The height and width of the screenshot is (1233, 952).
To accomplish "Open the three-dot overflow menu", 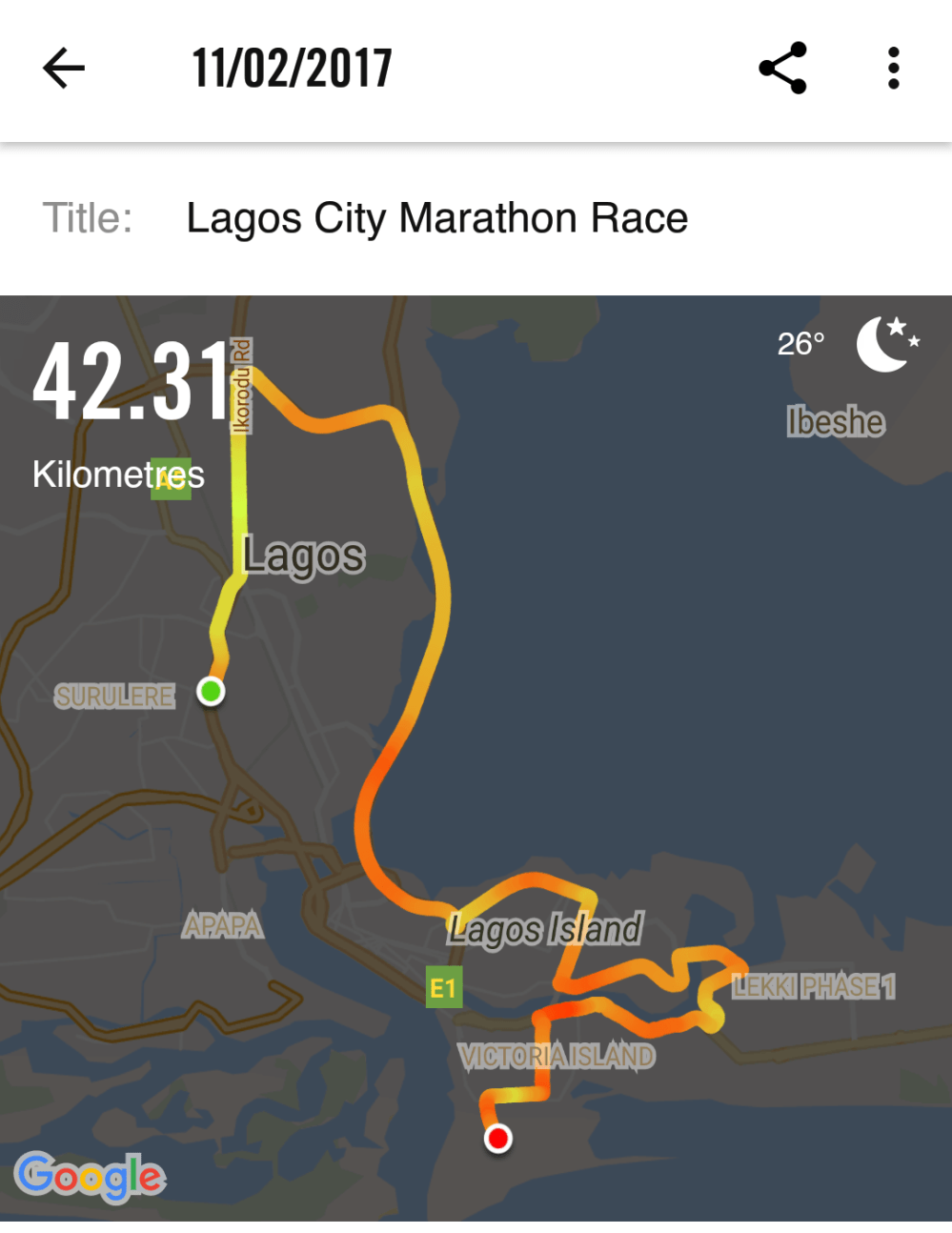I will (893, 69).
